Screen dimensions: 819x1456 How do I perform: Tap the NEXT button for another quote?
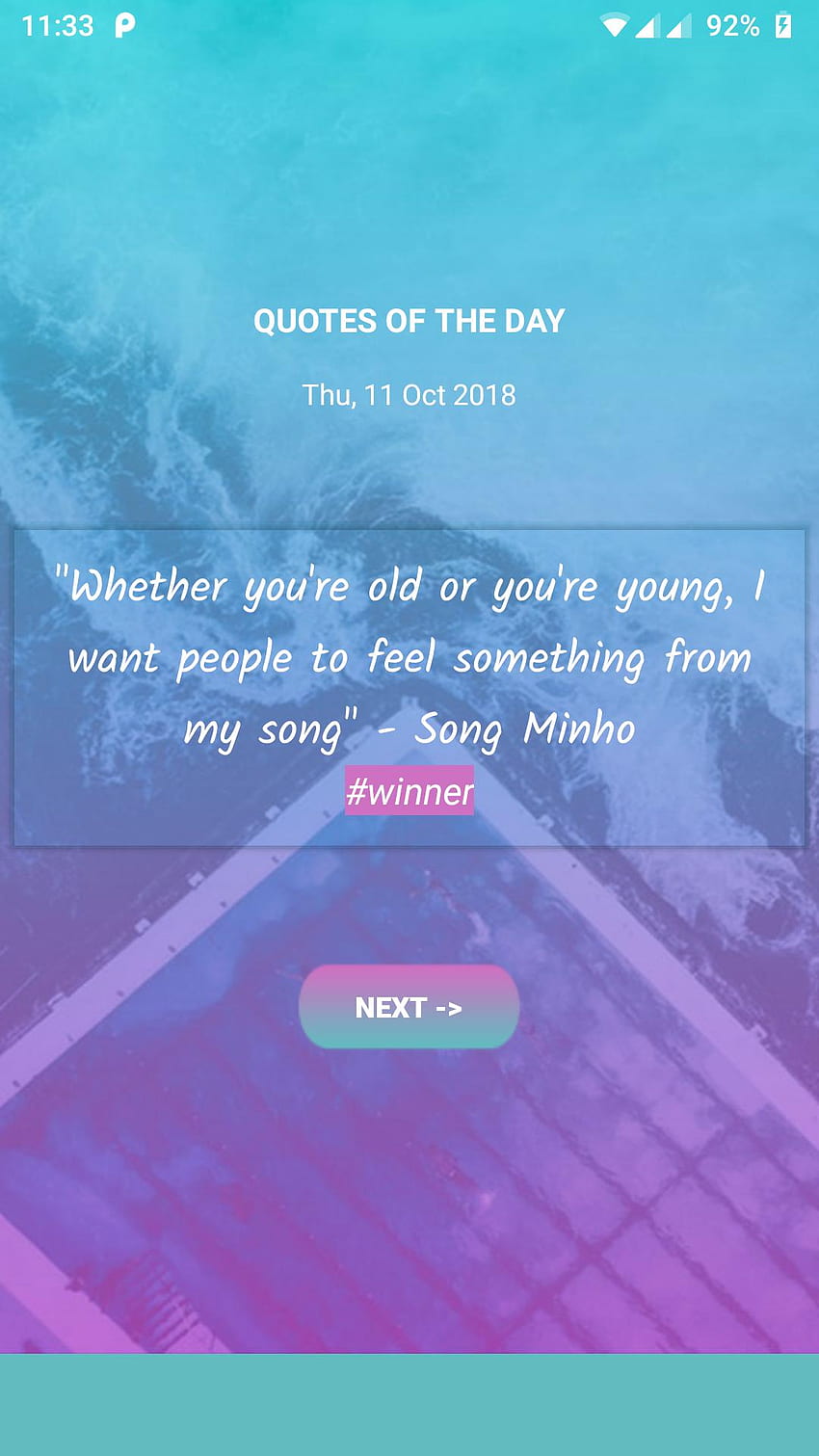(x=409, y=1007)
